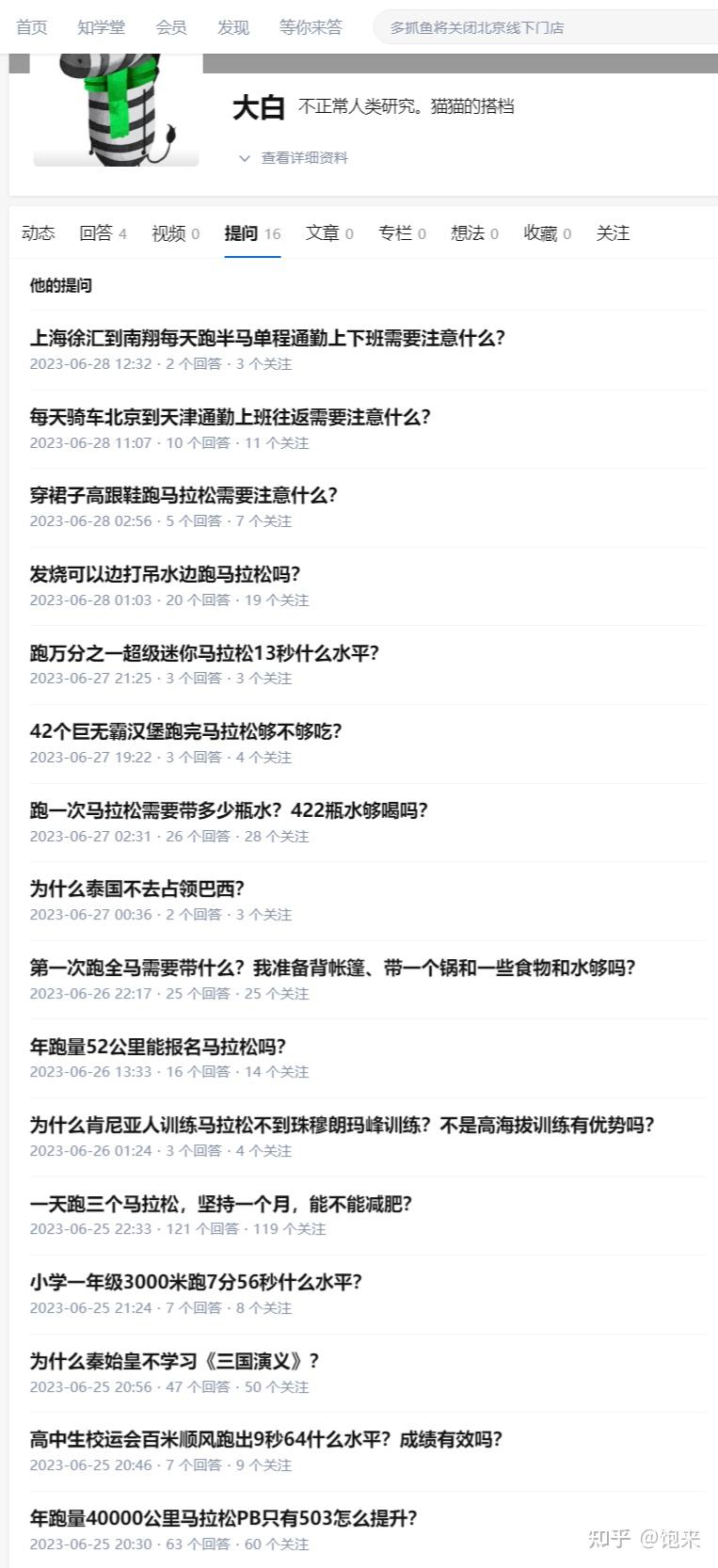Open question 一天跑三个马拉松 能不能减肥
718x1568 pixels.
[x=221, y=1204]
